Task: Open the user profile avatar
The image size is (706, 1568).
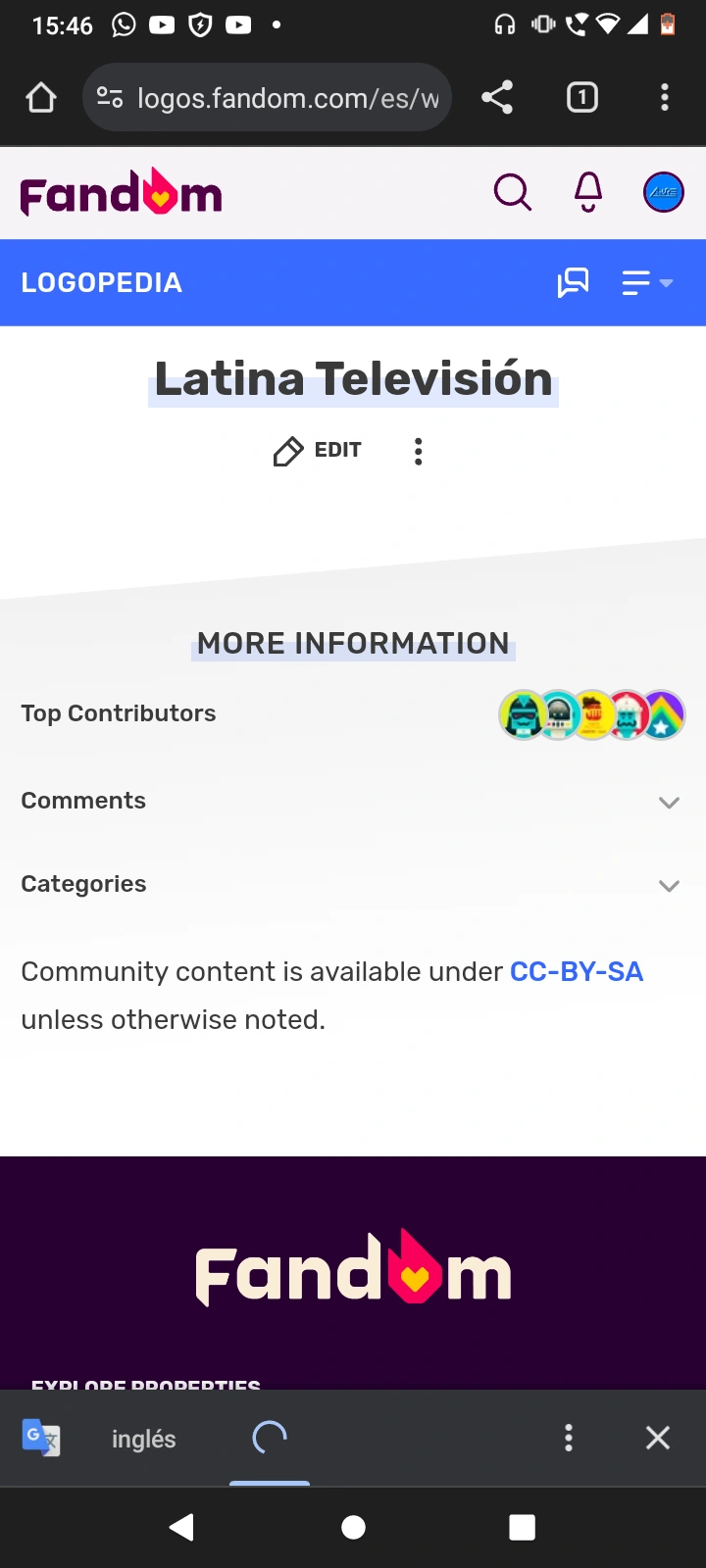Action: tap(664, 192)
